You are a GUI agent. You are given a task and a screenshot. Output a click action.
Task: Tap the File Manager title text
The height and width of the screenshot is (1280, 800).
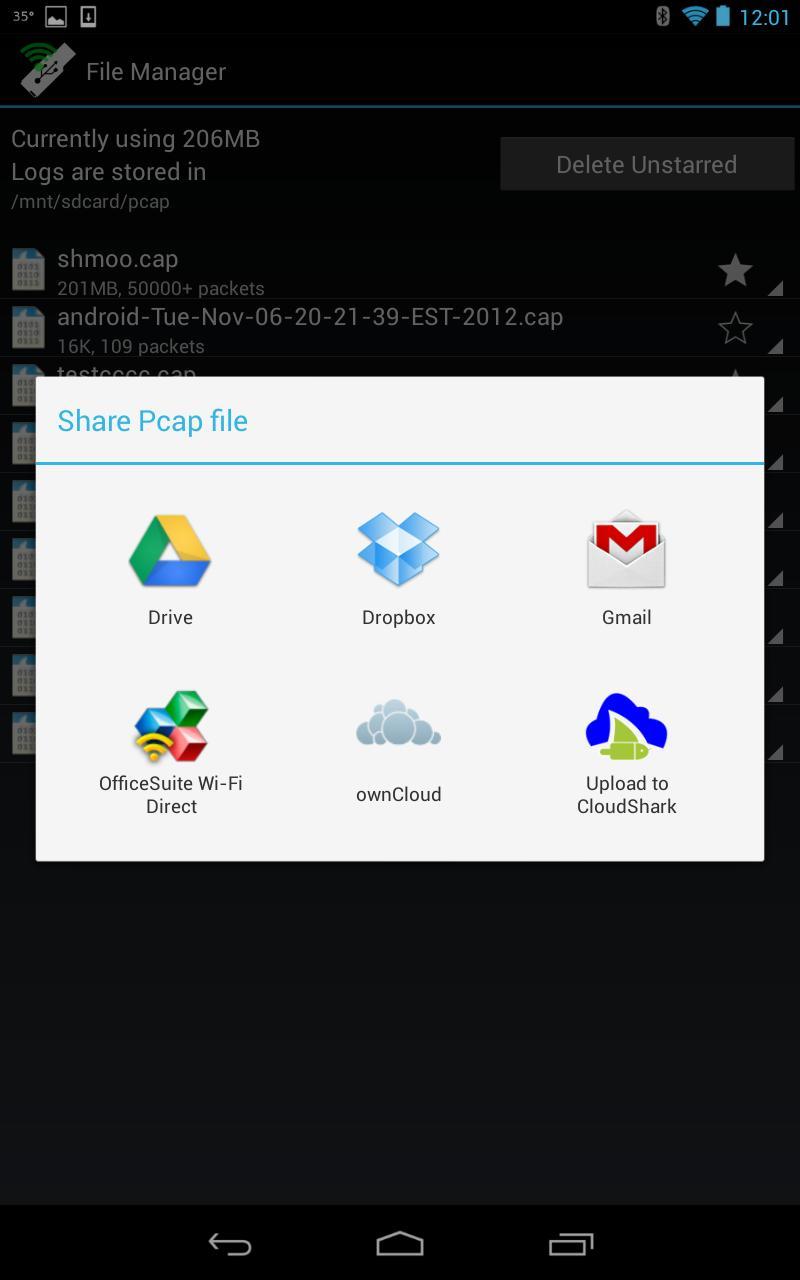pos(156,71)
